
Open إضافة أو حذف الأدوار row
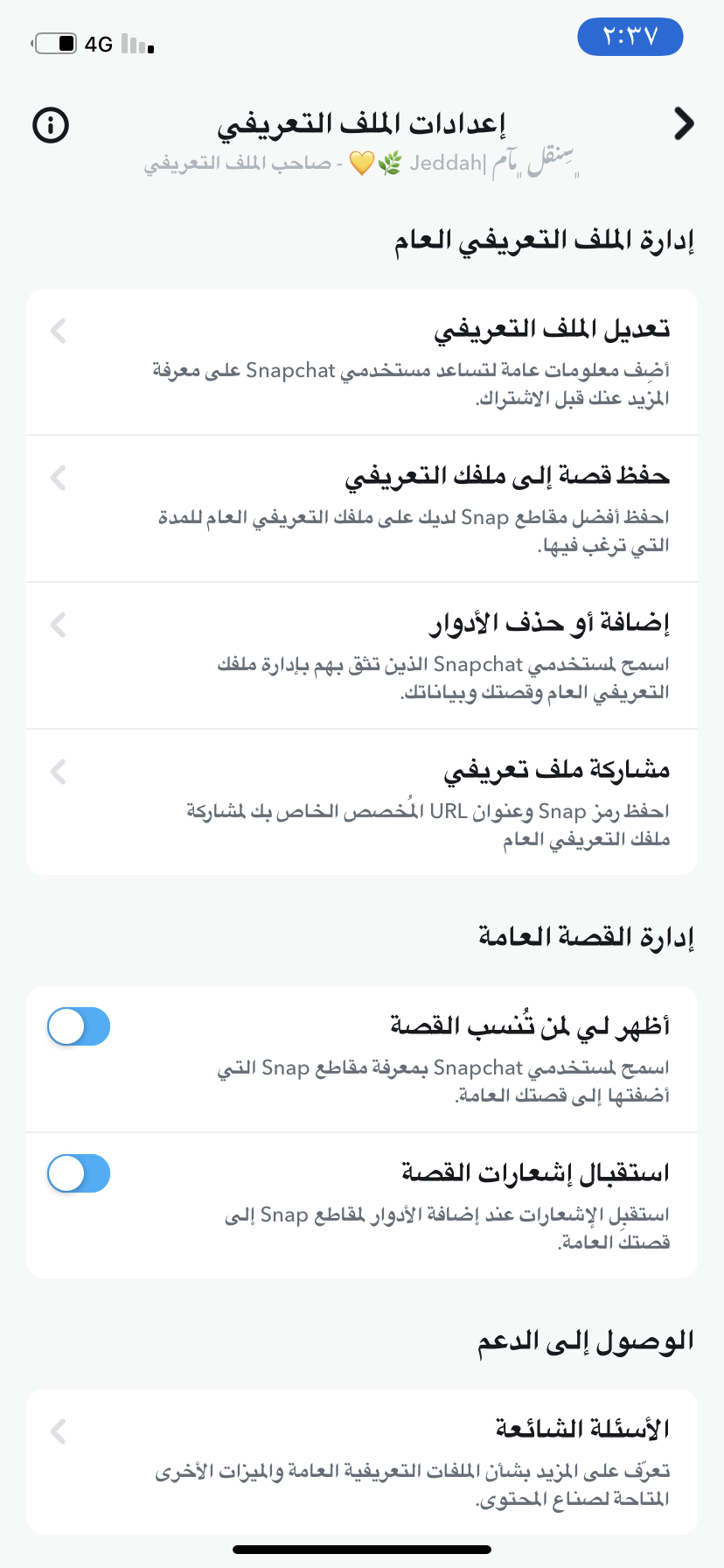click(362, 656)
